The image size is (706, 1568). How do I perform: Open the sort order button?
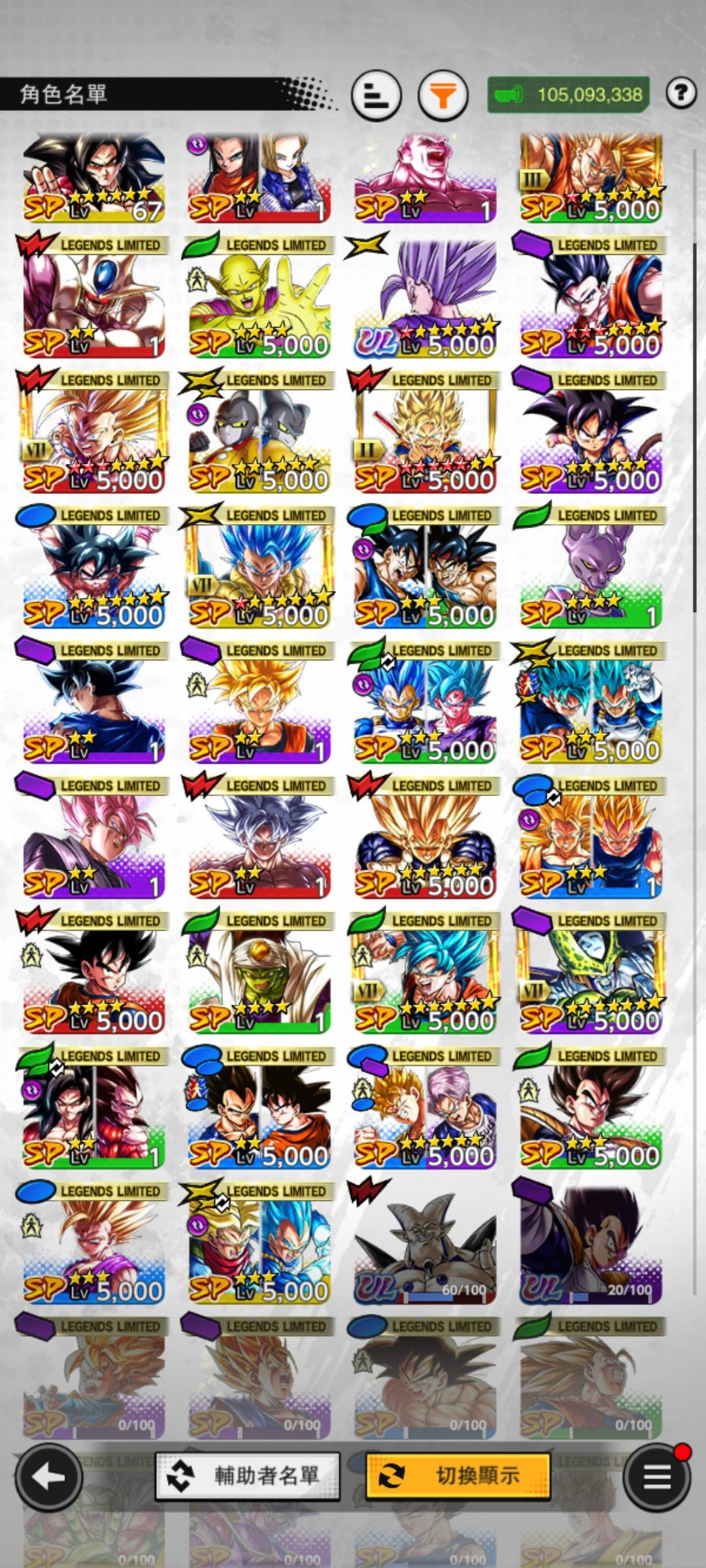tap(376, 95)
